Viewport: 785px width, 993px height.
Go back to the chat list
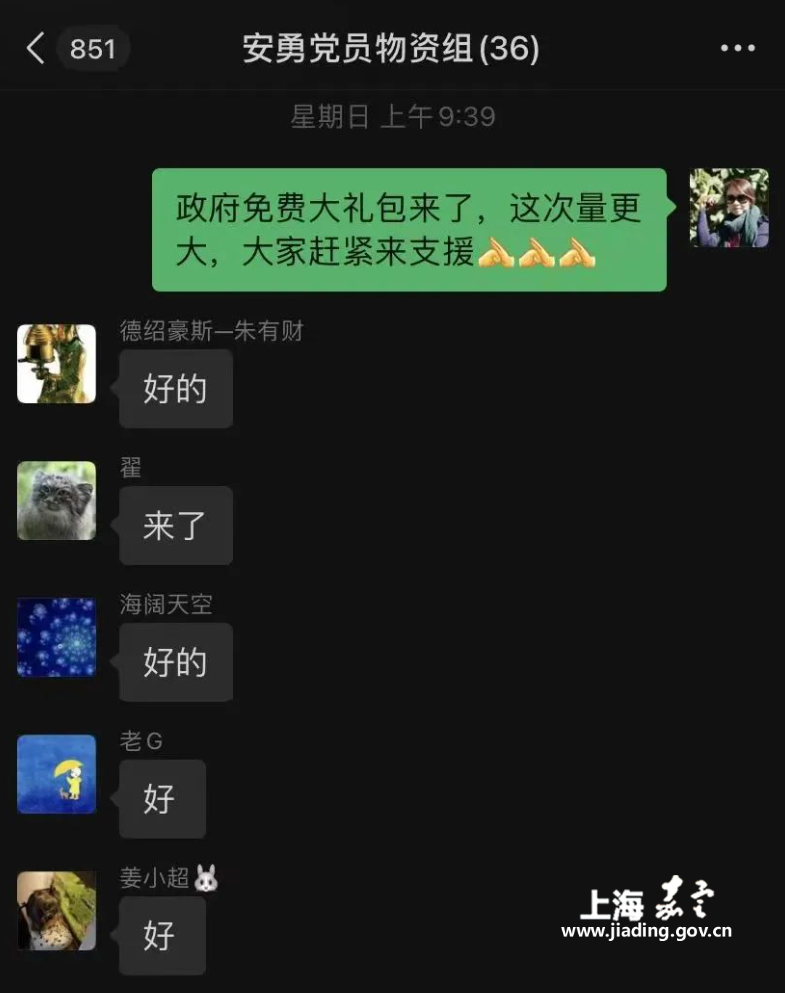pos(37,48)
